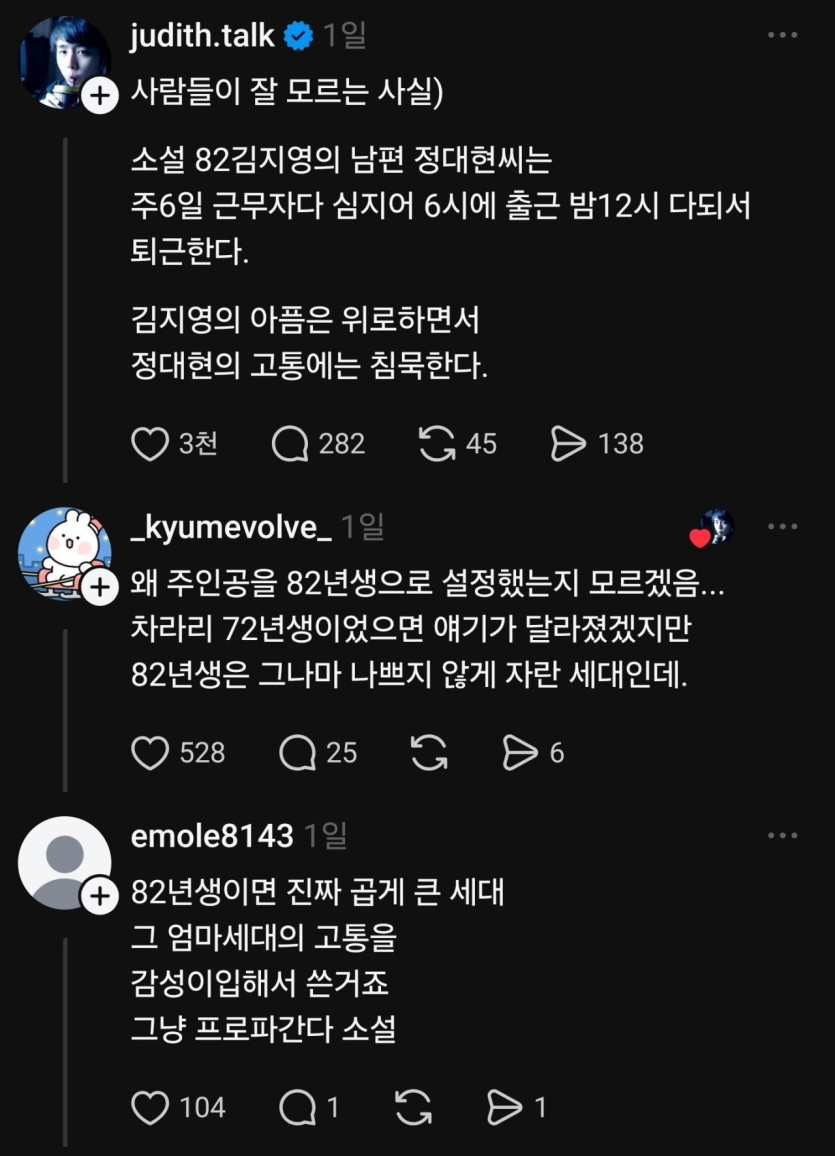Follow _kyumevolve_ via avatar plus badge
Screen dimensions: 835x1156
coord(100,588)
